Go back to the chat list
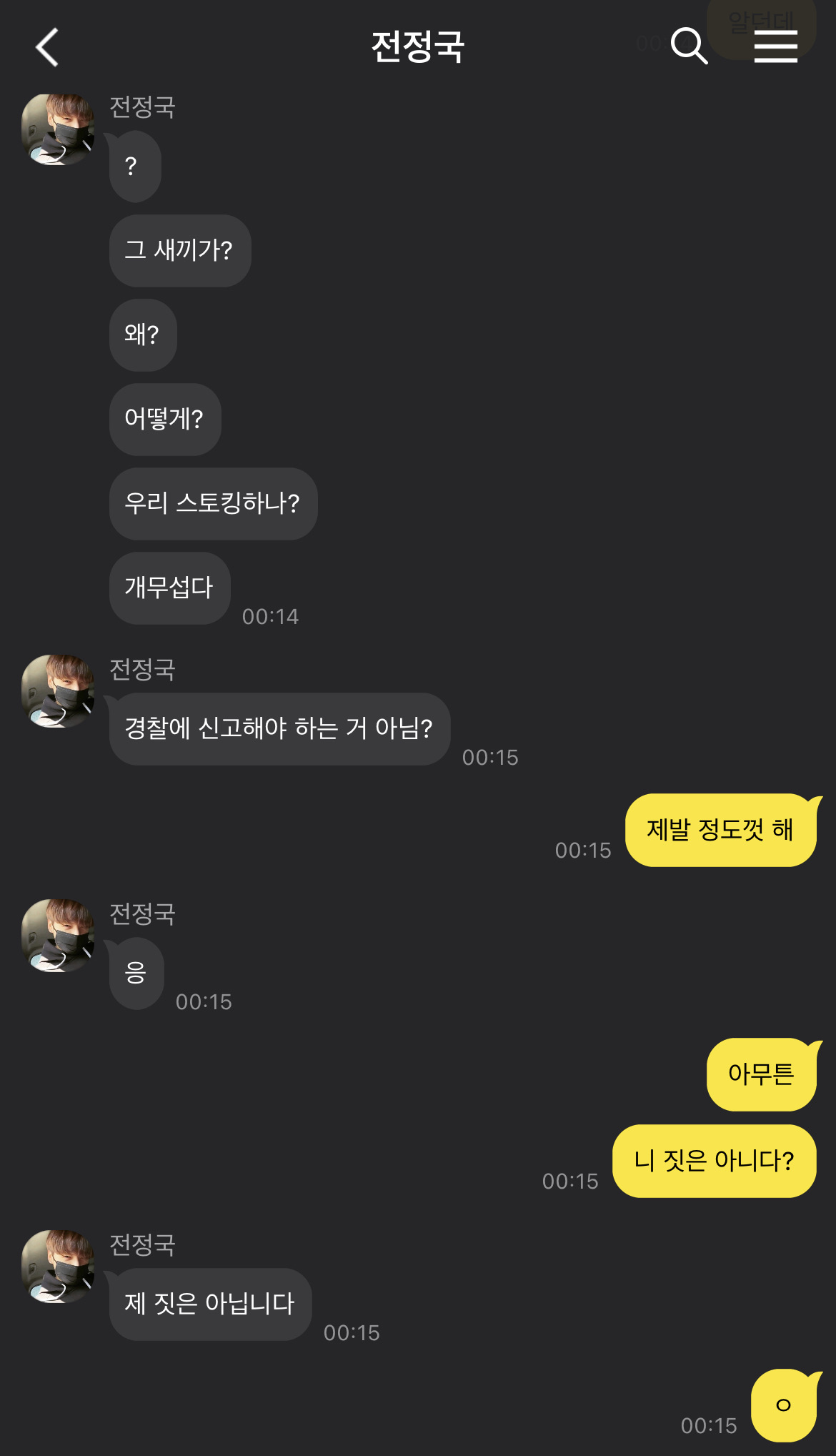 pyautogui.click(x=47, y=47)
